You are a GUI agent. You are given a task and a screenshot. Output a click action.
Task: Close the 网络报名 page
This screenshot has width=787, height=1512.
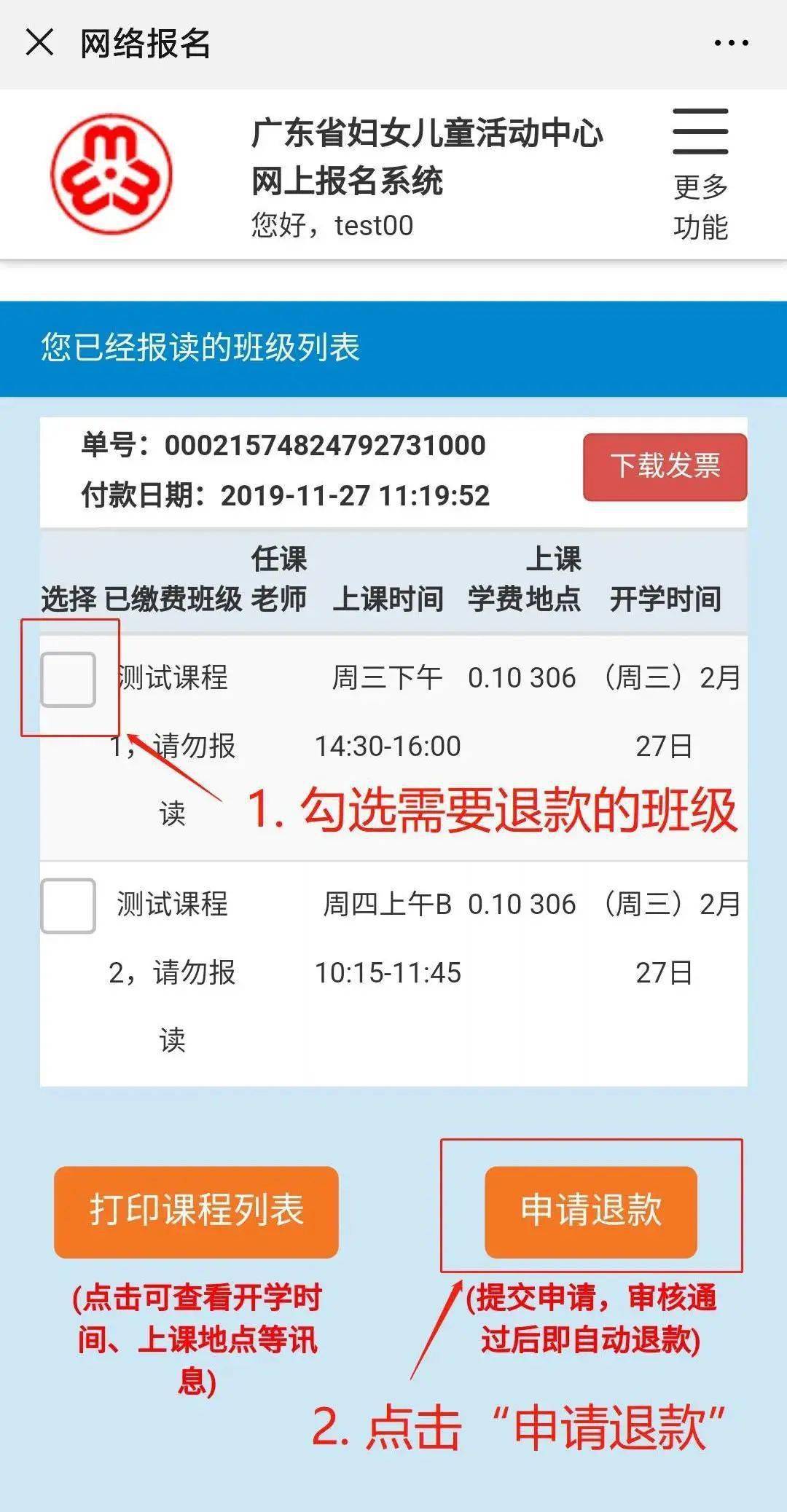(x=39, y=42)
